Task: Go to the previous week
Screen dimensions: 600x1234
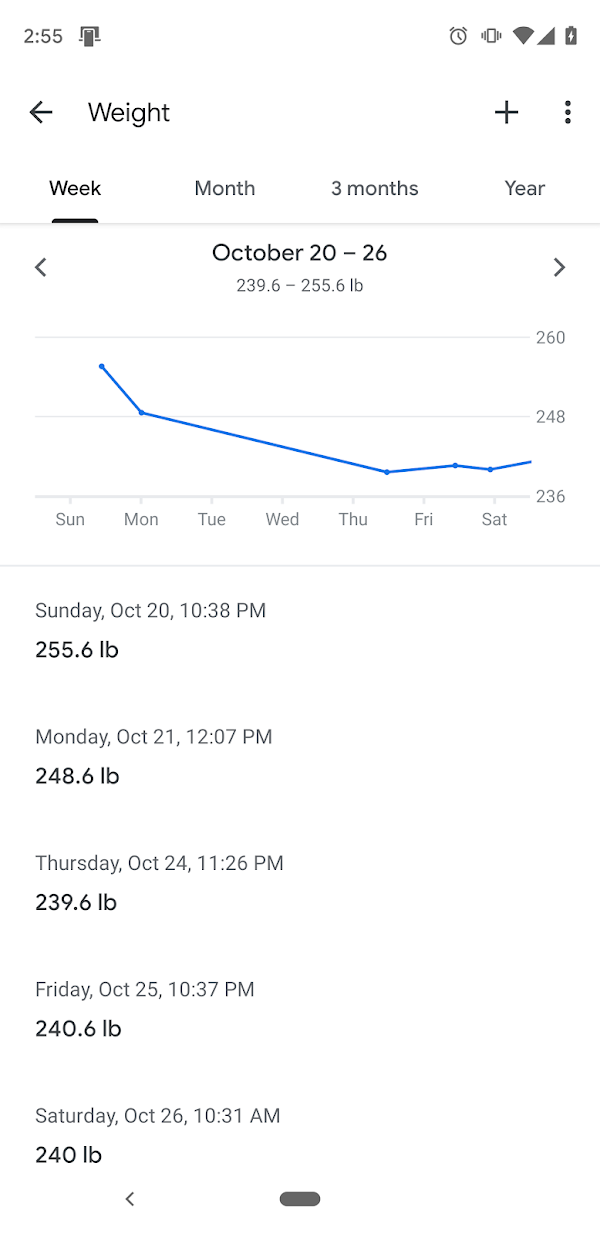Action: pyautogui.click(x=41, y=267)
